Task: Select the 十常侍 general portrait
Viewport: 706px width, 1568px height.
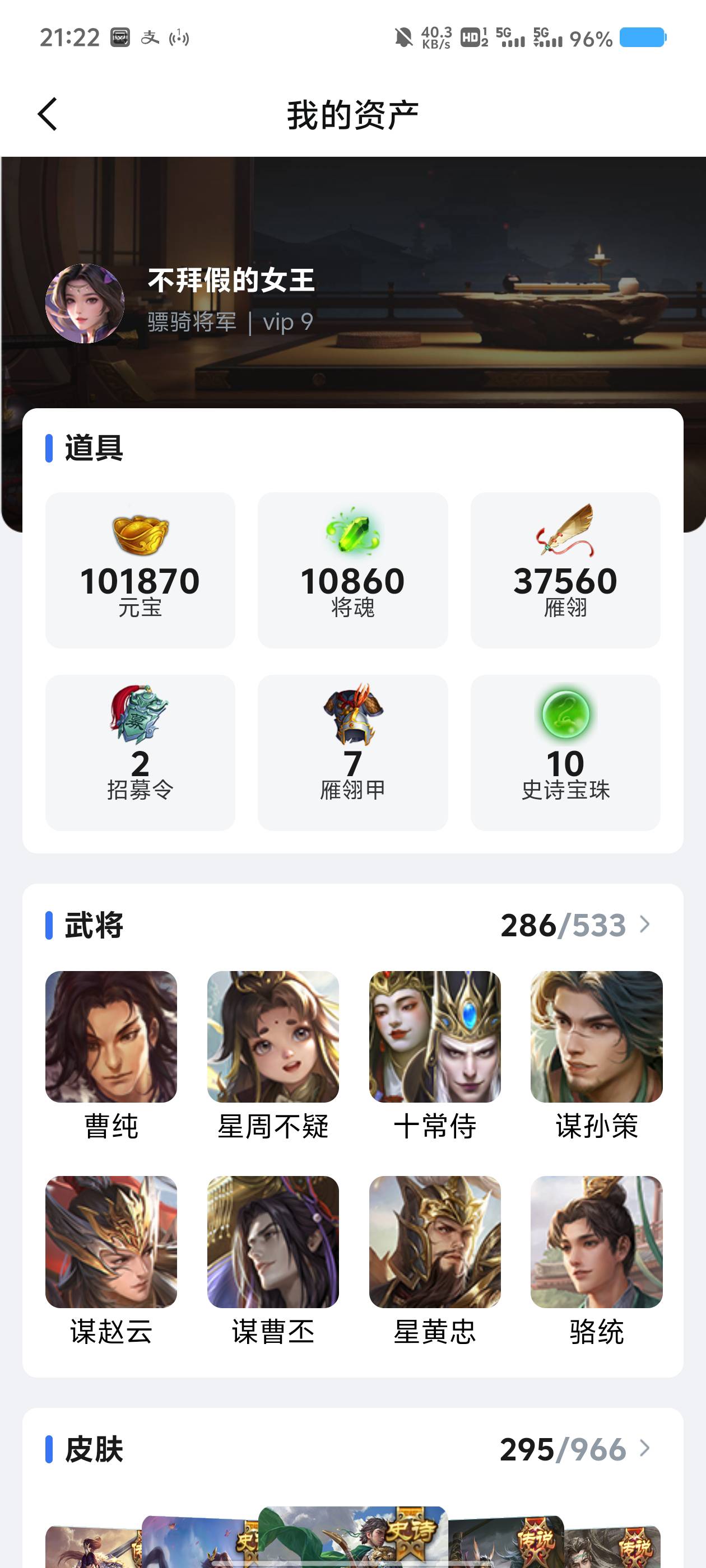Action: 435,1037
